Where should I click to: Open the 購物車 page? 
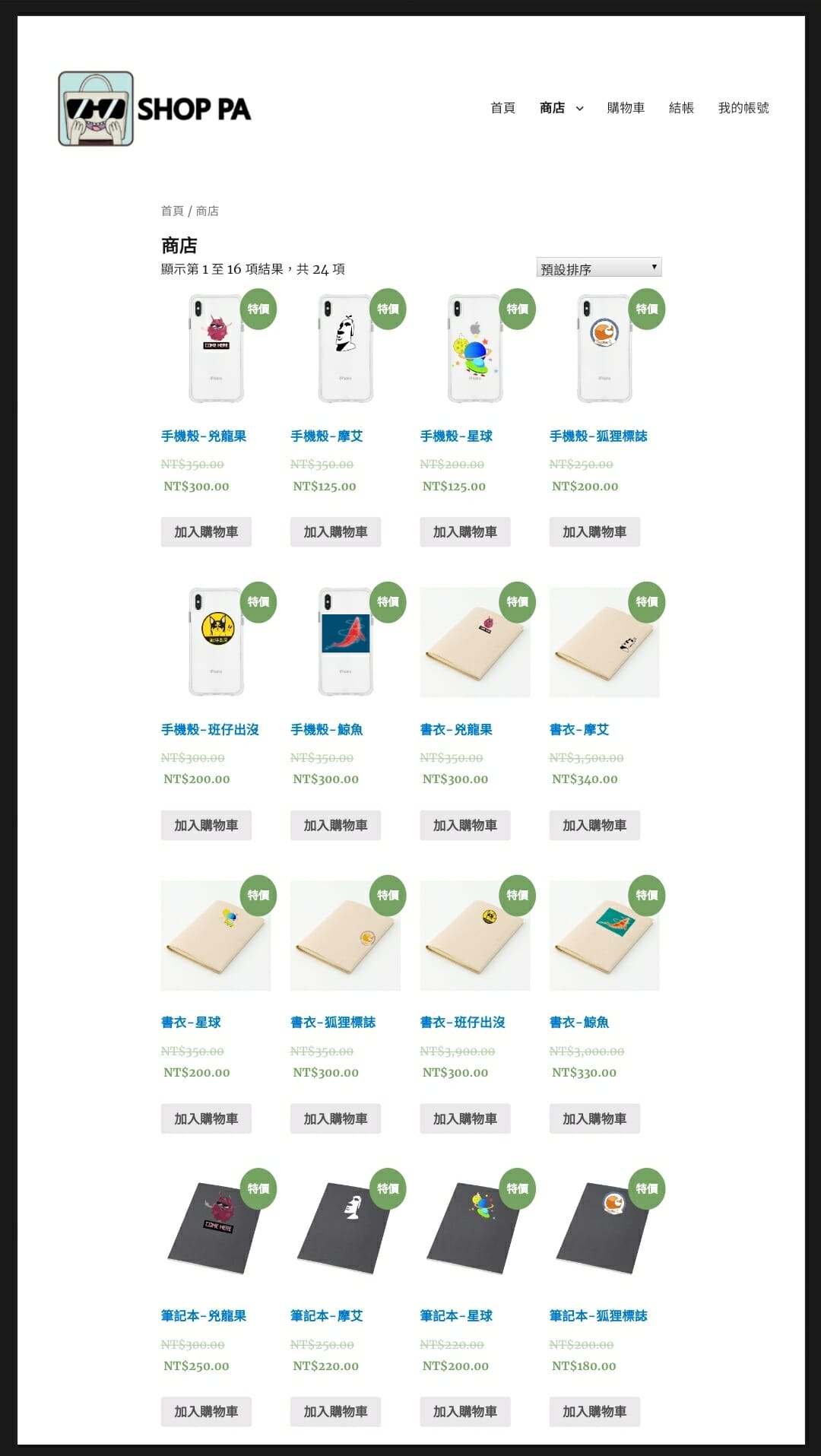tap(626, 108)
